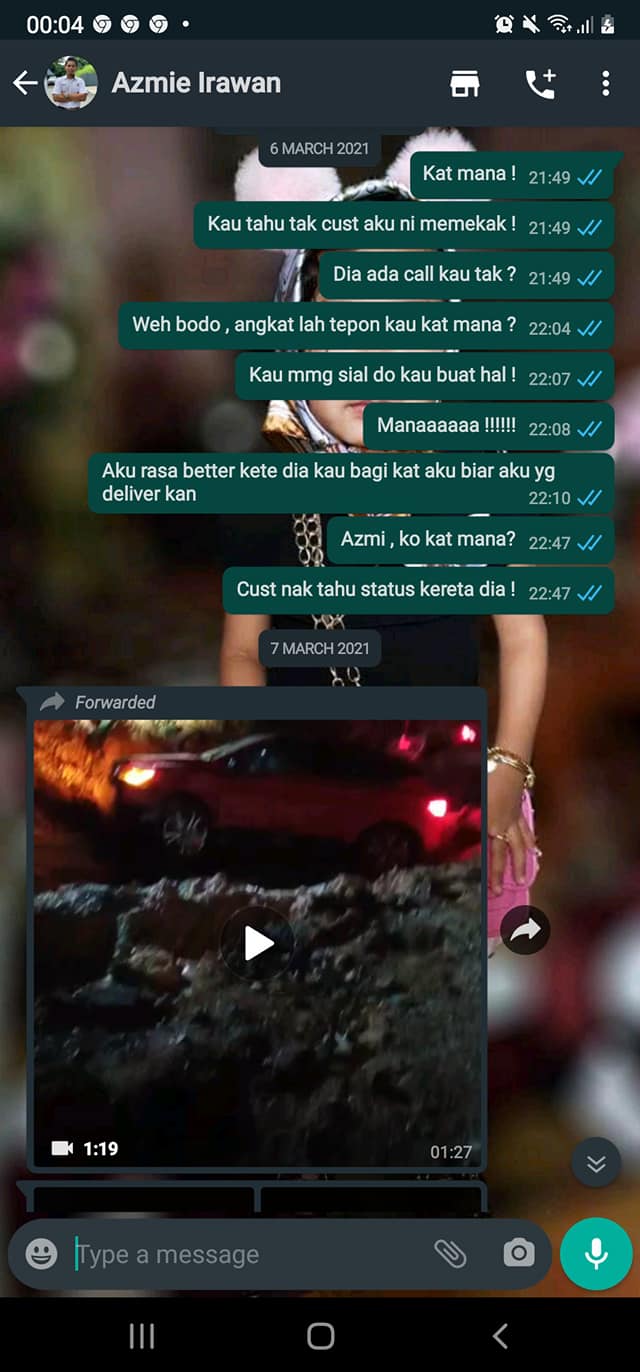Screen dimensions: 640x1372
Task: Focus the Type a message field
Action: pos(250,1254)
